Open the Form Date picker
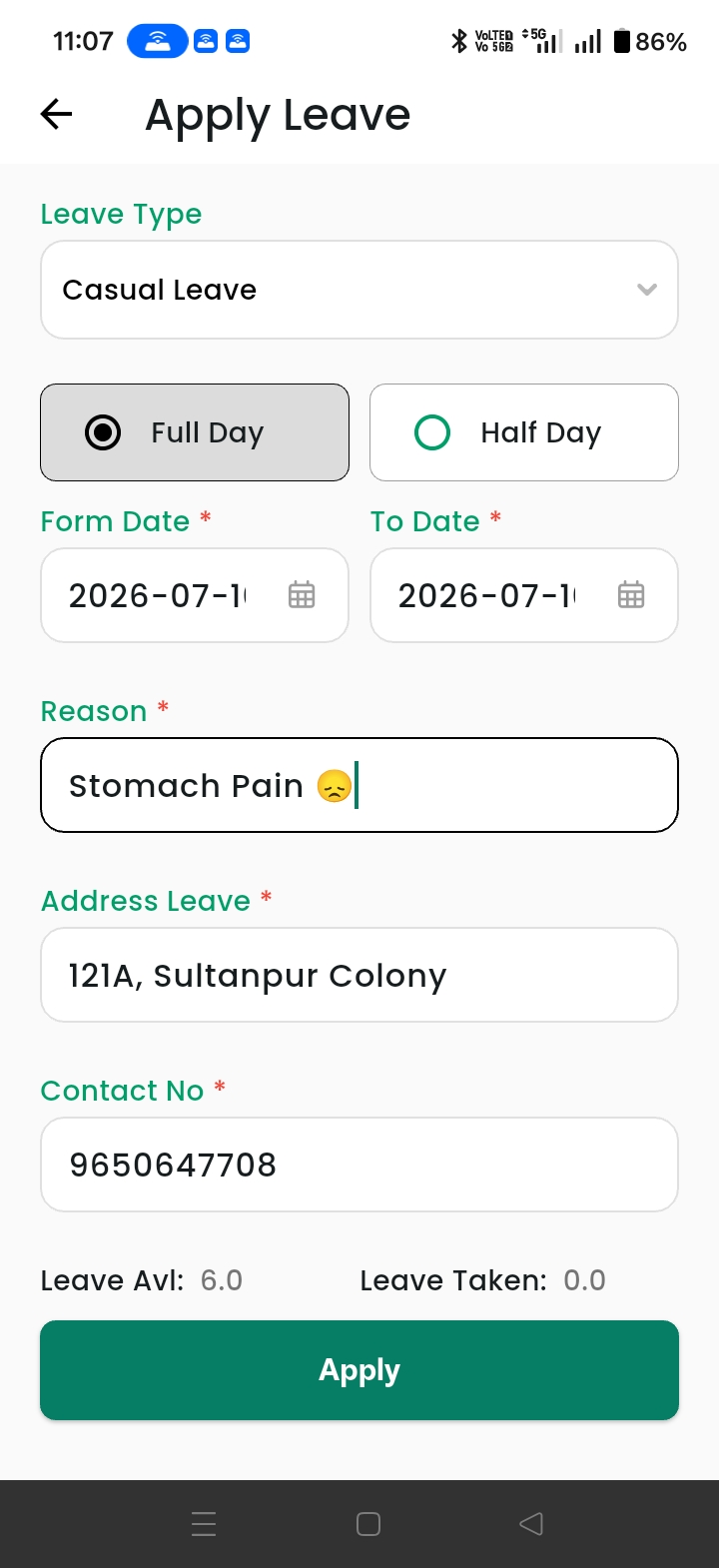 [x=195, y=595]
